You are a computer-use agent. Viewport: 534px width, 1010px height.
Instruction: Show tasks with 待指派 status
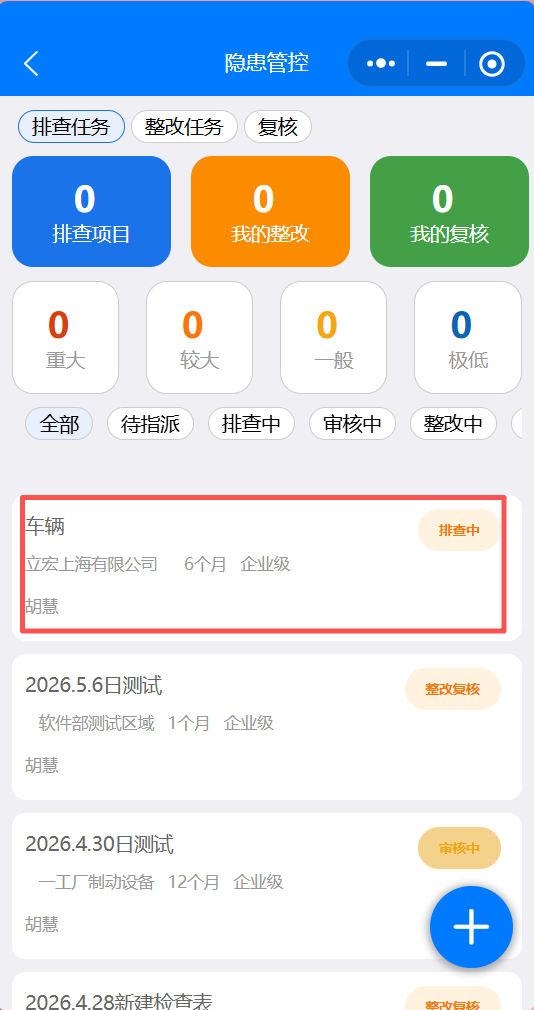point(150,424)
